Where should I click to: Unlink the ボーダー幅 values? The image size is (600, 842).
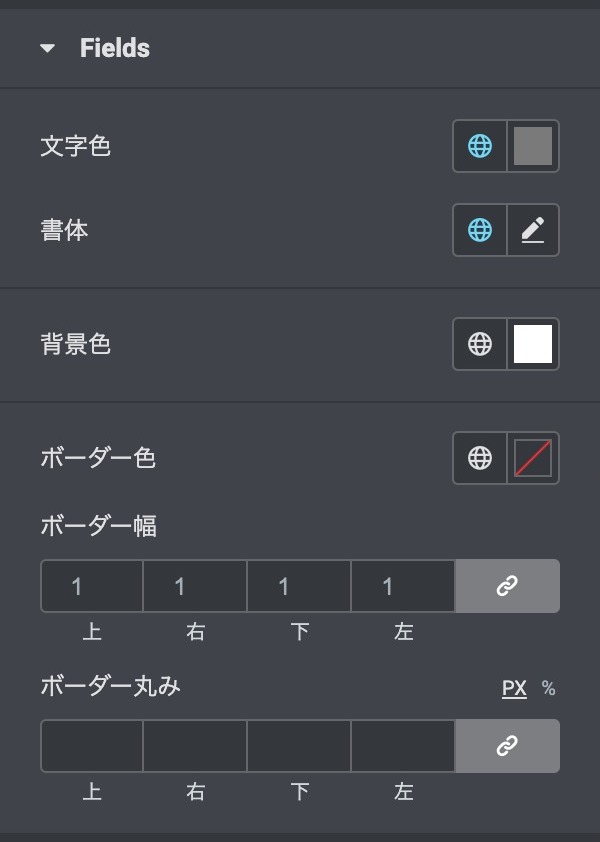point(507,586)
